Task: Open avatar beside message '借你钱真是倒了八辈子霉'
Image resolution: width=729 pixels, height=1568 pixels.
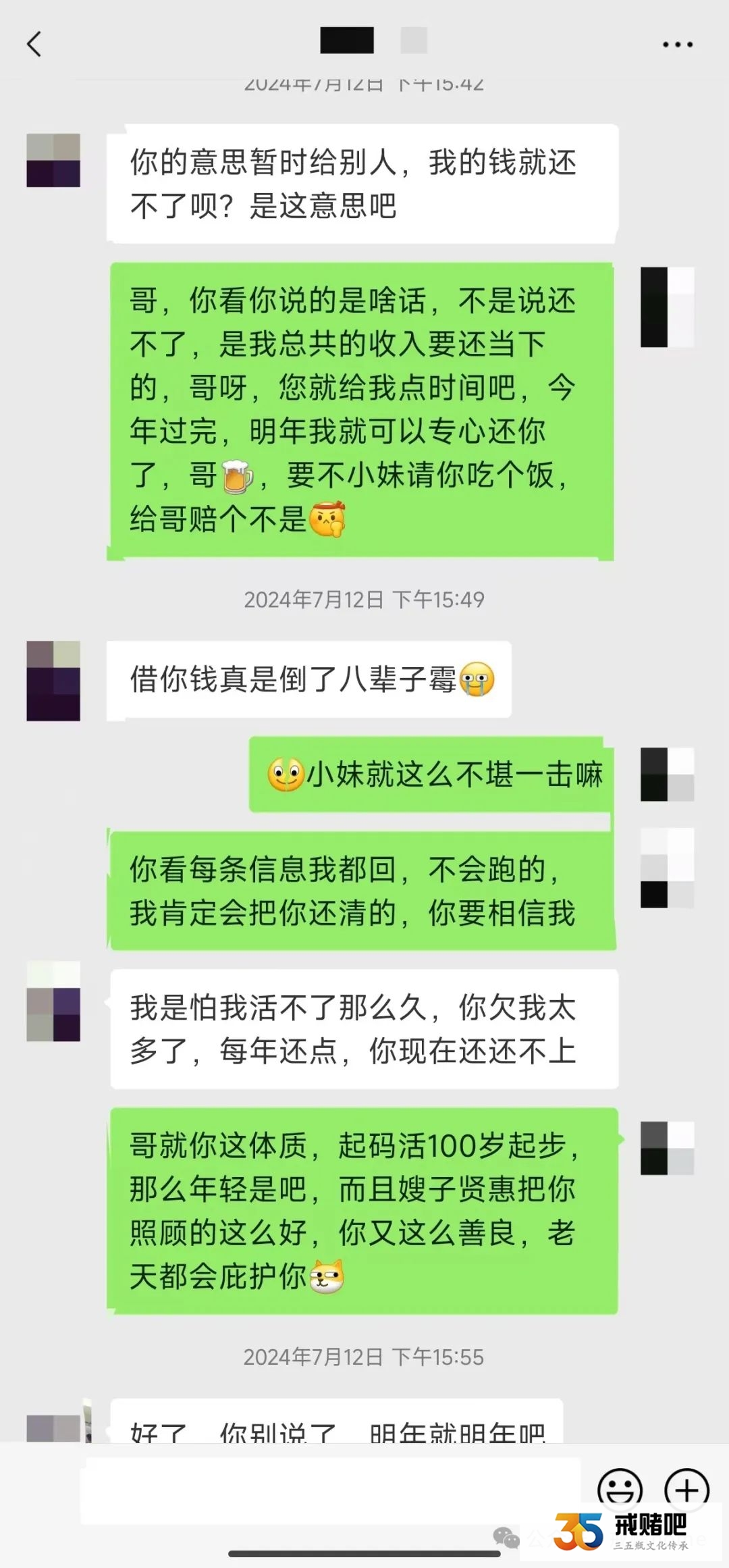Action: pyautogui.click(x=53, y=681)
